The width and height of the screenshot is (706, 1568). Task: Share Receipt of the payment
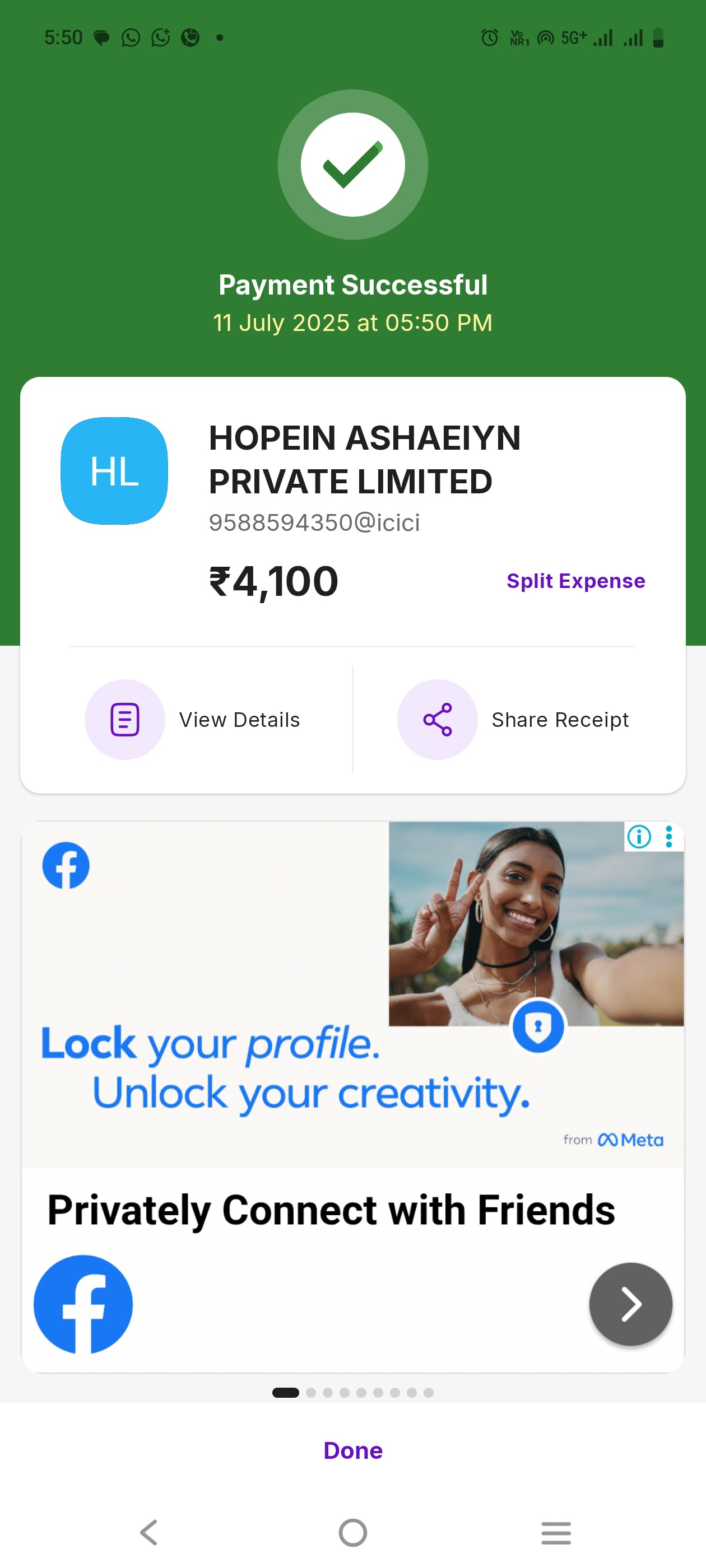tap(513, 720)
